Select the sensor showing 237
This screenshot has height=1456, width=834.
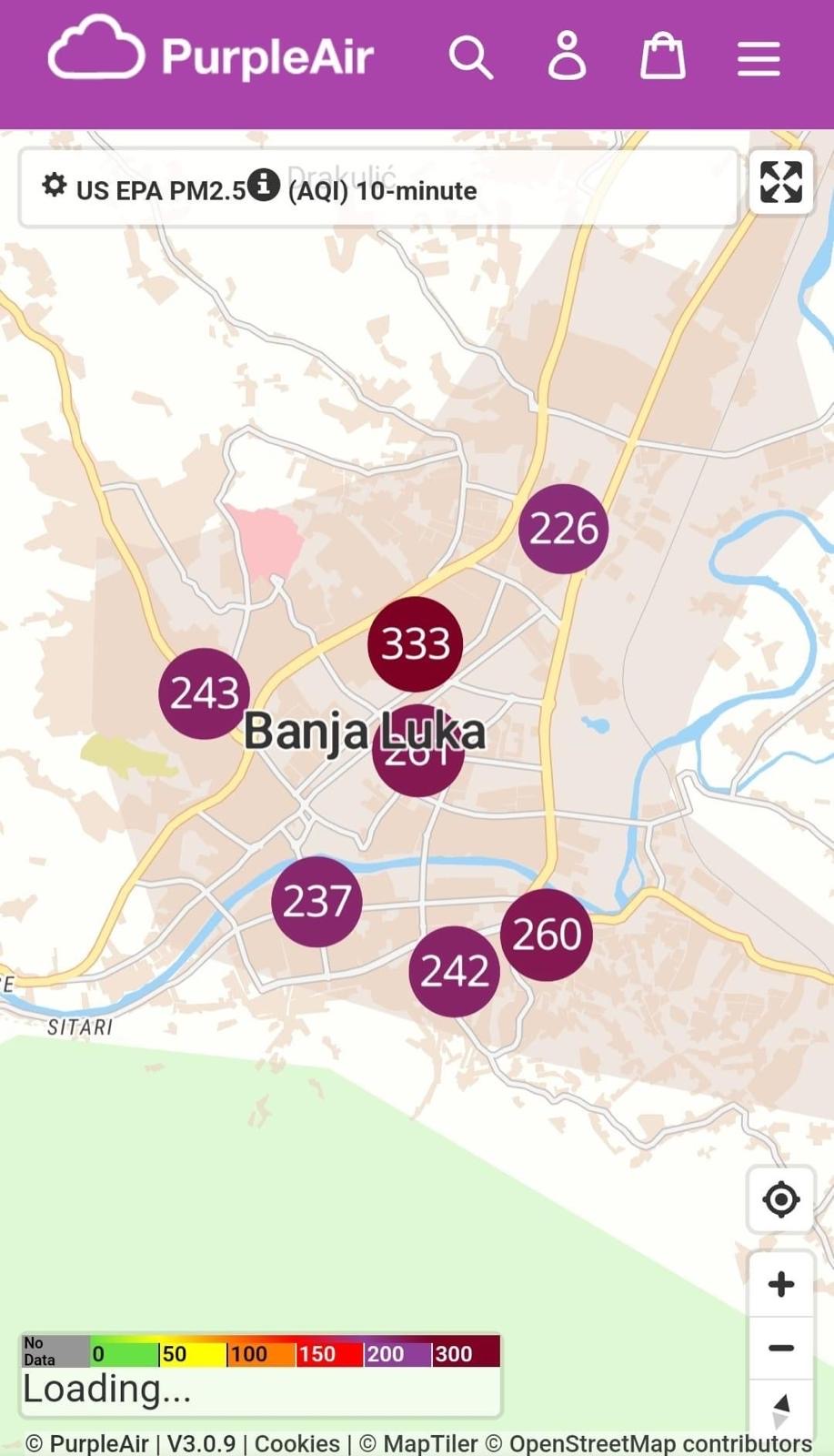[317, 902]
